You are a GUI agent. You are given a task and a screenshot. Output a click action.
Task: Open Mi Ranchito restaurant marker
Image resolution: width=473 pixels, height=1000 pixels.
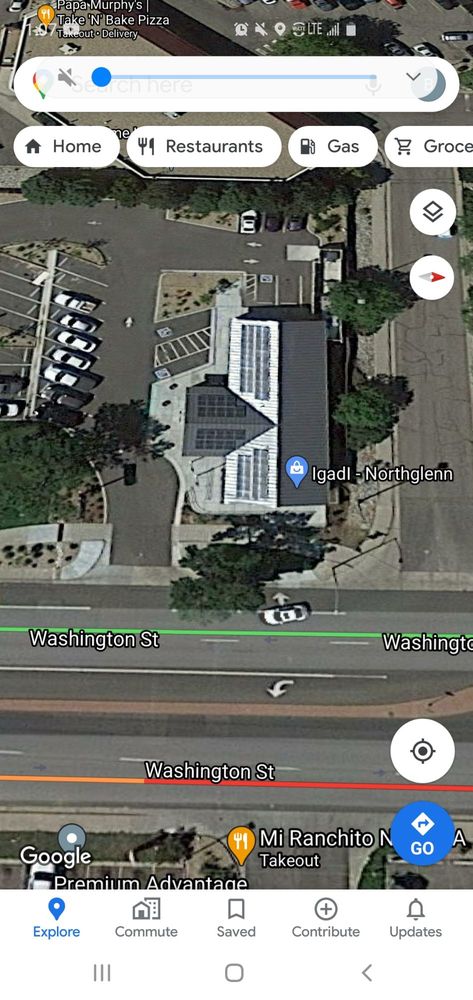coord(241,846)
